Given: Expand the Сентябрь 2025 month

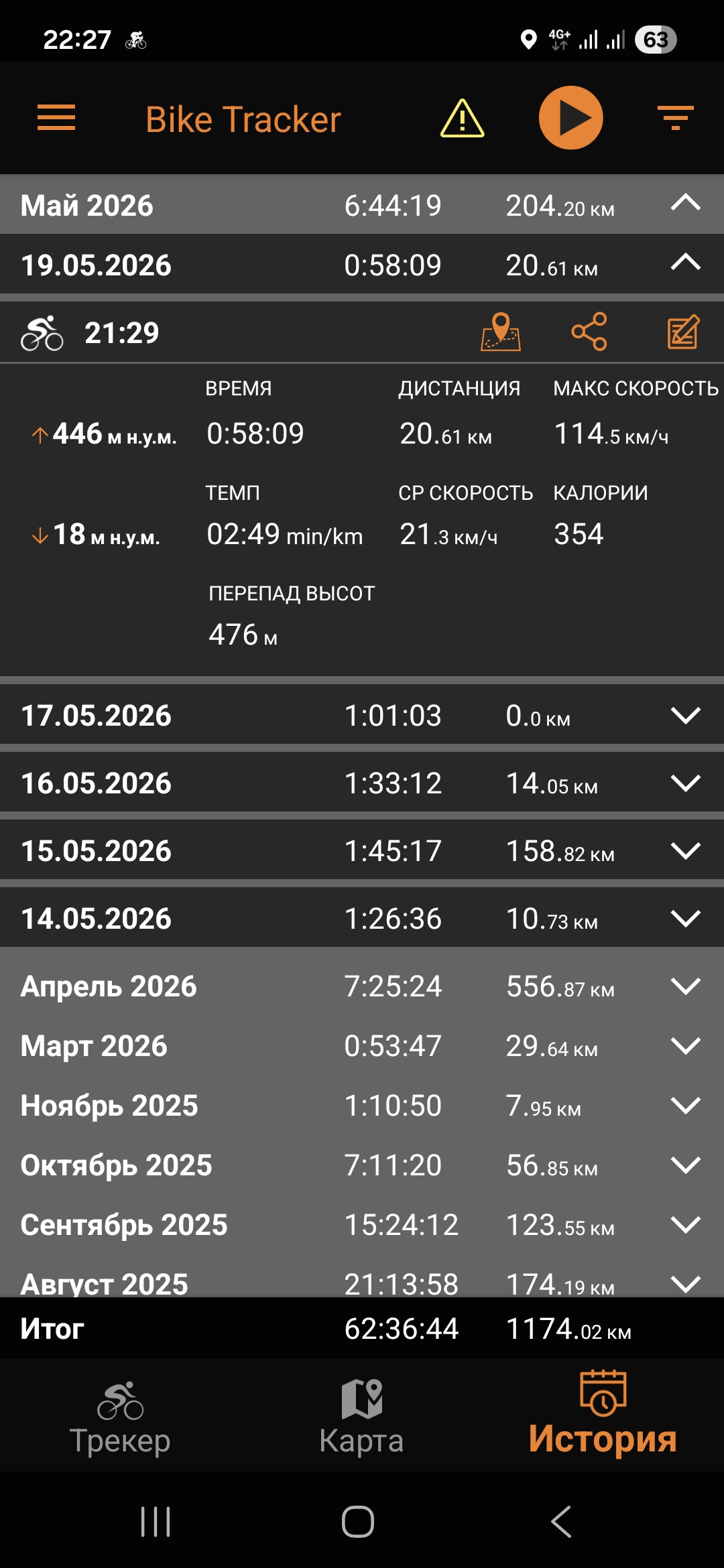Looking at the screenshot, I should (686, 1224).
